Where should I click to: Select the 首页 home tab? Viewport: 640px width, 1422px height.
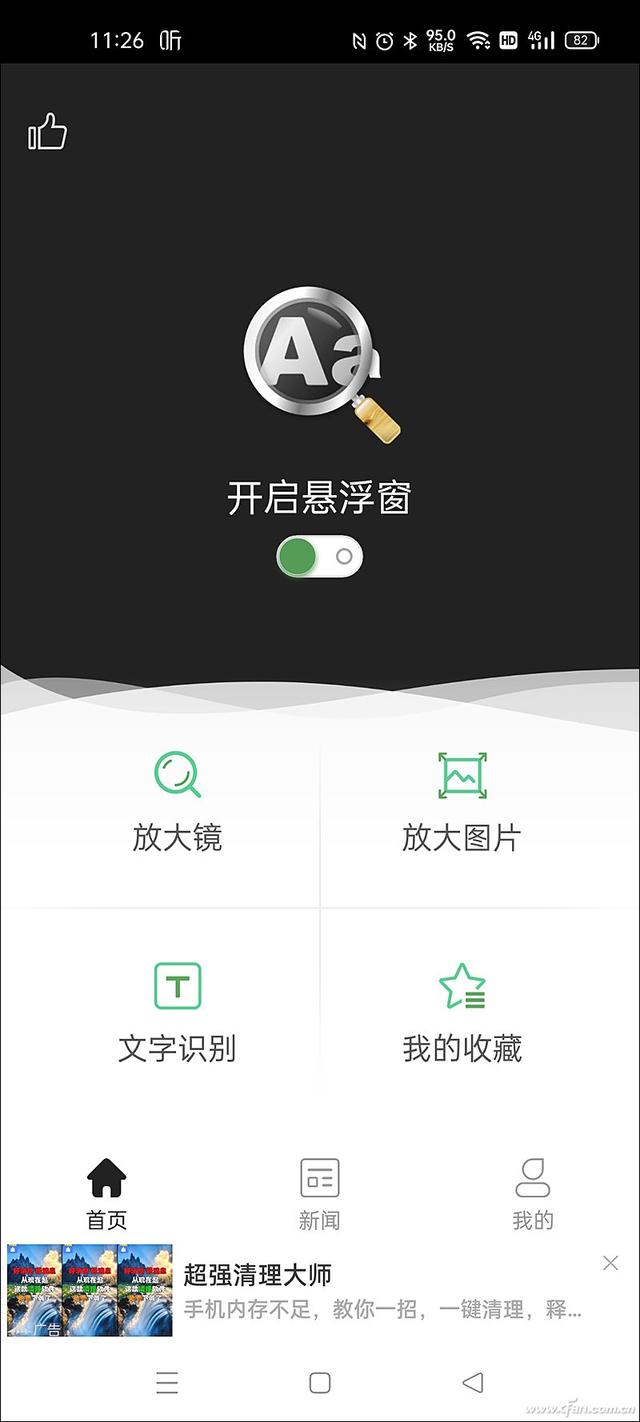tap(107, 1194)
